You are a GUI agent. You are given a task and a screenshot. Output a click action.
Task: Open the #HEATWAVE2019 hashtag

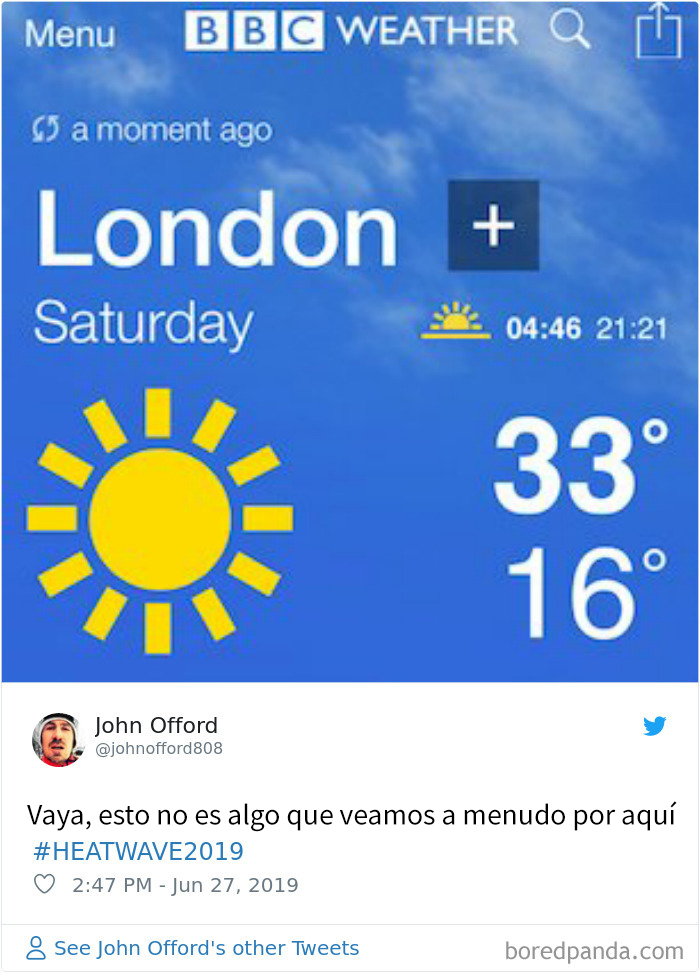pyautogui.click(x=138, y=851)
